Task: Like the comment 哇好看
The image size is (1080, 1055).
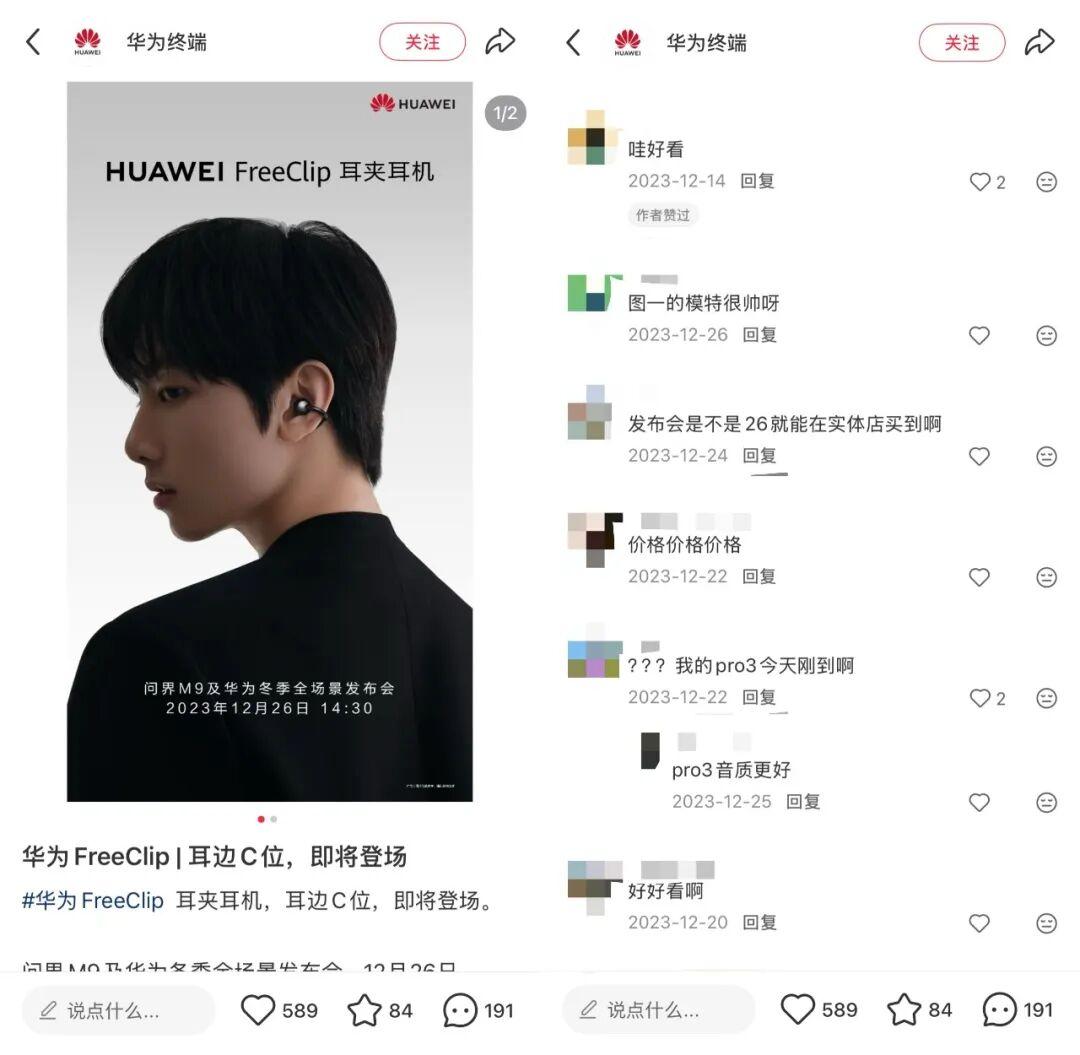Action: [980, 182]
